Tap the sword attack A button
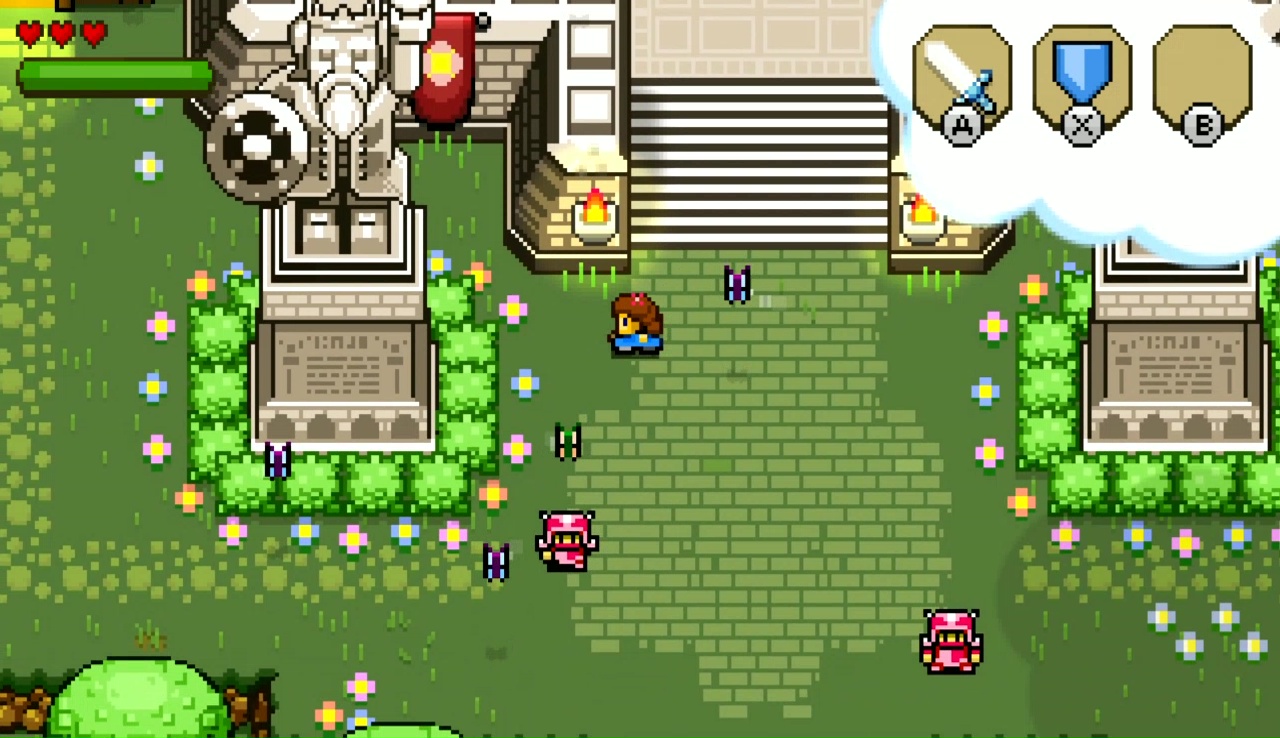 (962, 80)
